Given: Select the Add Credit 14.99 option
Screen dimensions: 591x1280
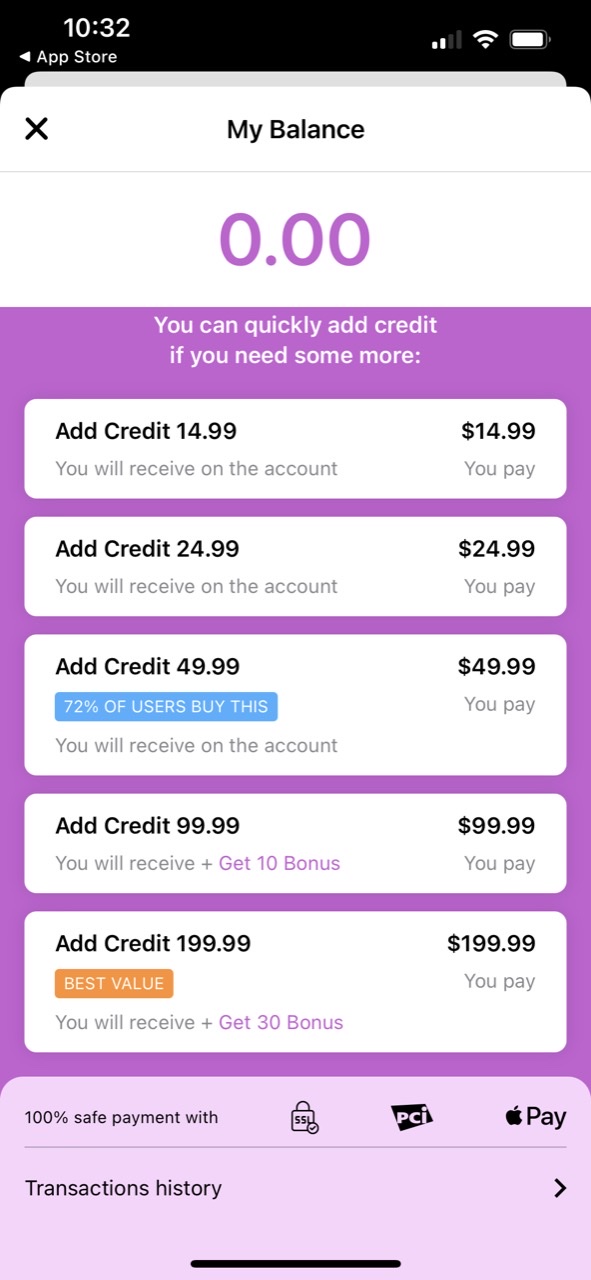Looking at the screenshot, I should point(295,449).
